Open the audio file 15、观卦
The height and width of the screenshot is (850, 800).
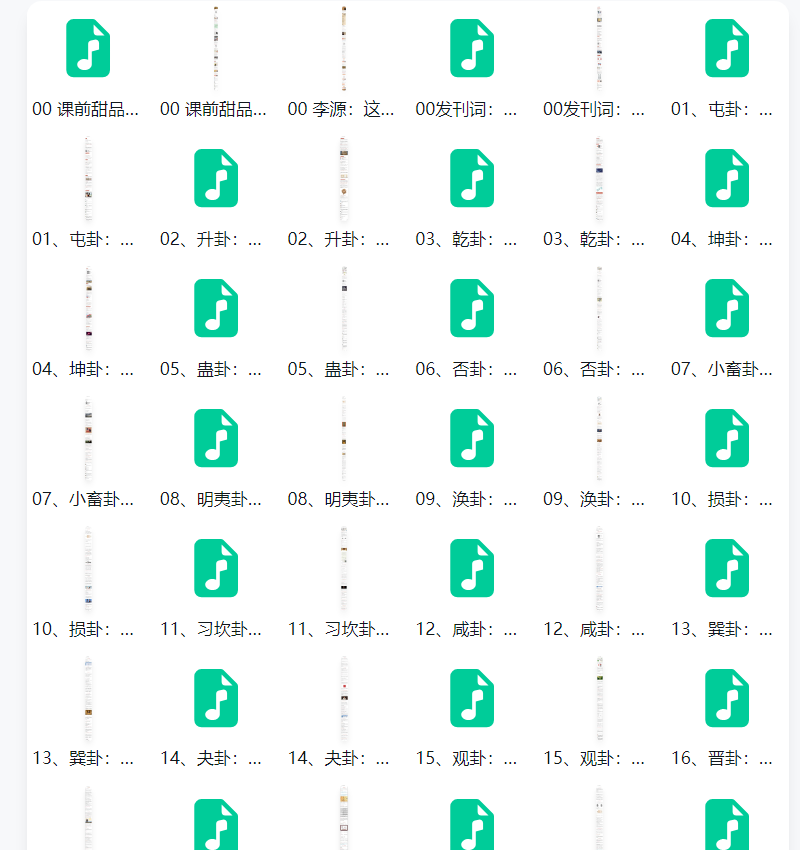tap(472, 698)
